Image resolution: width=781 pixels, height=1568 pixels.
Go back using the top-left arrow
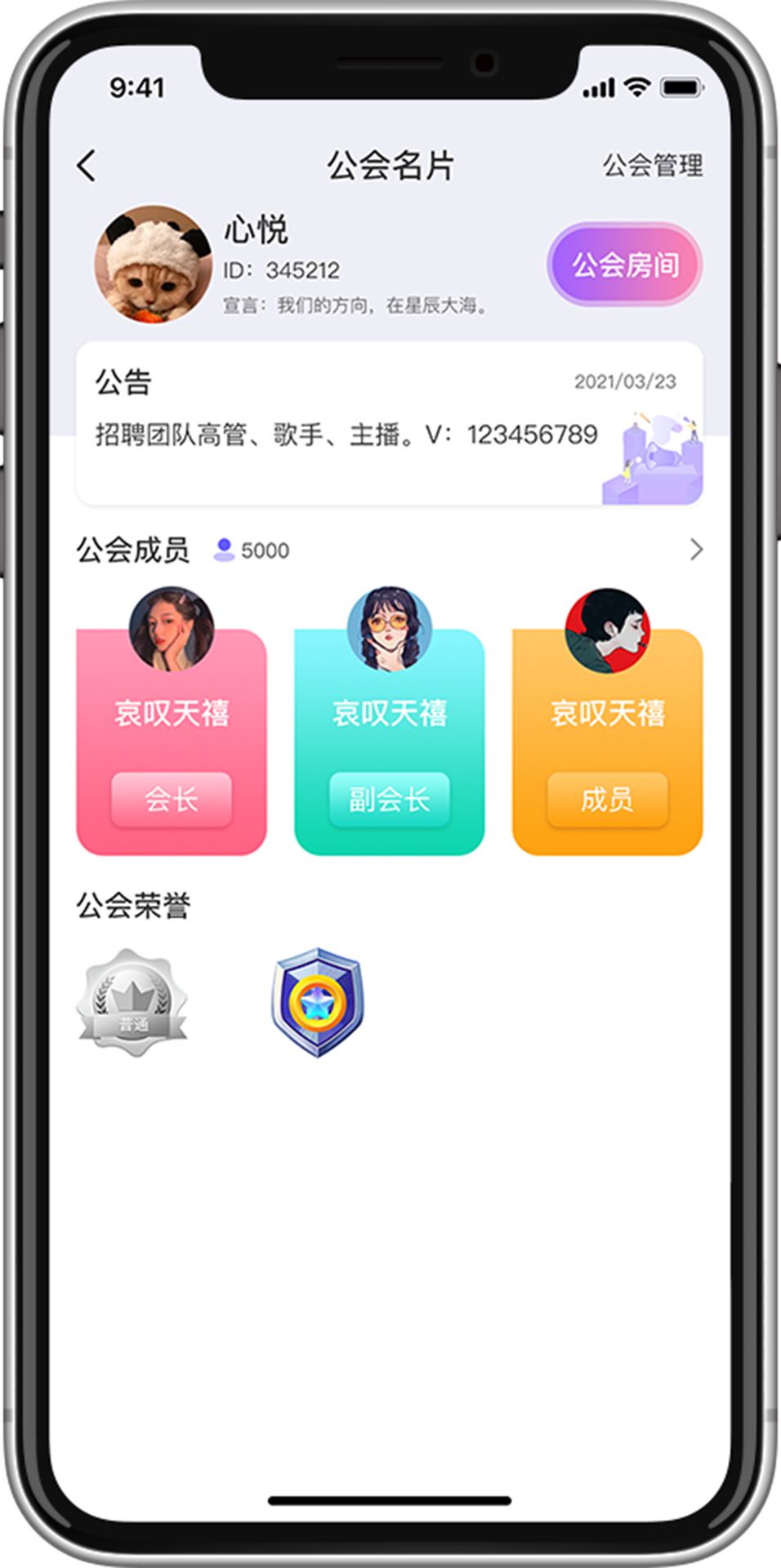tap(87, 166)
